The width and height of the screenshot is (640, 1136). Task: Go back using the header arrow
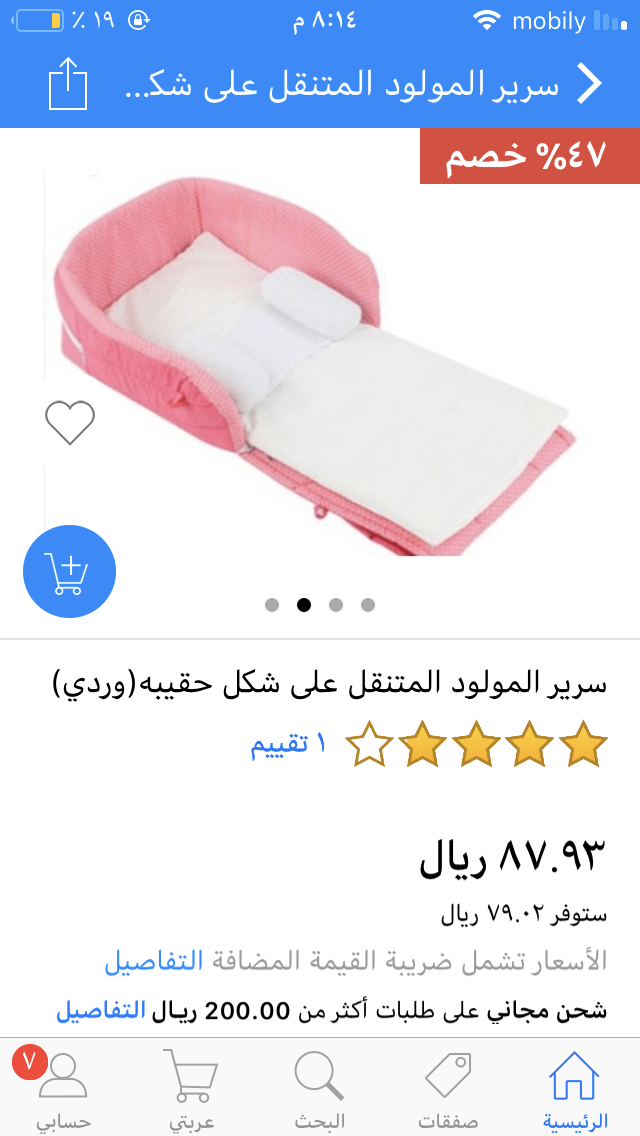[589, 85]
